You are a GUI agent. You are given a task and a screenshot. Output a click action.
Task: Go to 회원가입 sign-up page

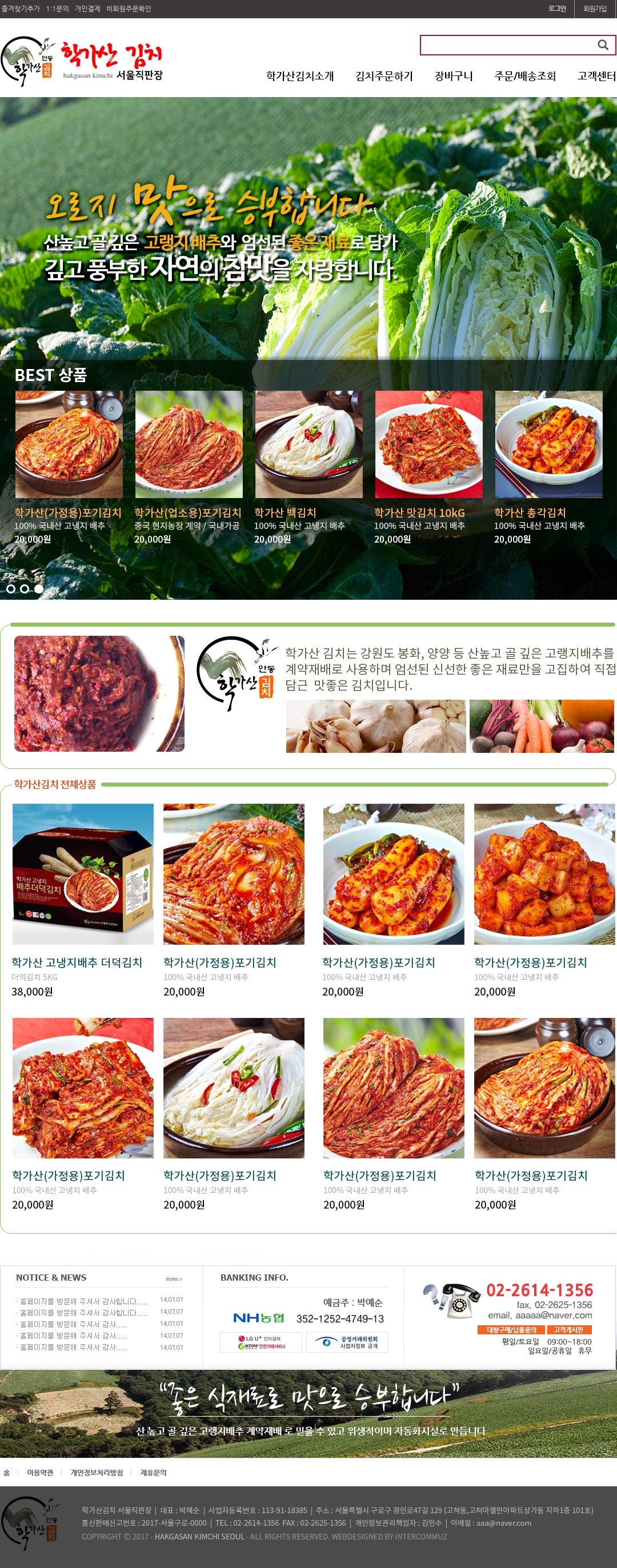tap(595, 9)
